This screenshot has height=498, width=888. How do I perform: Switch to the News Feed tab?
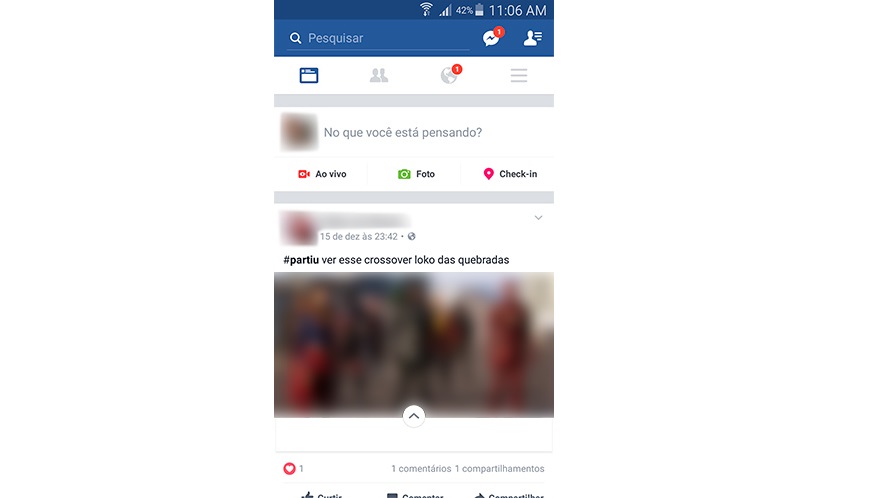(309, 75)
